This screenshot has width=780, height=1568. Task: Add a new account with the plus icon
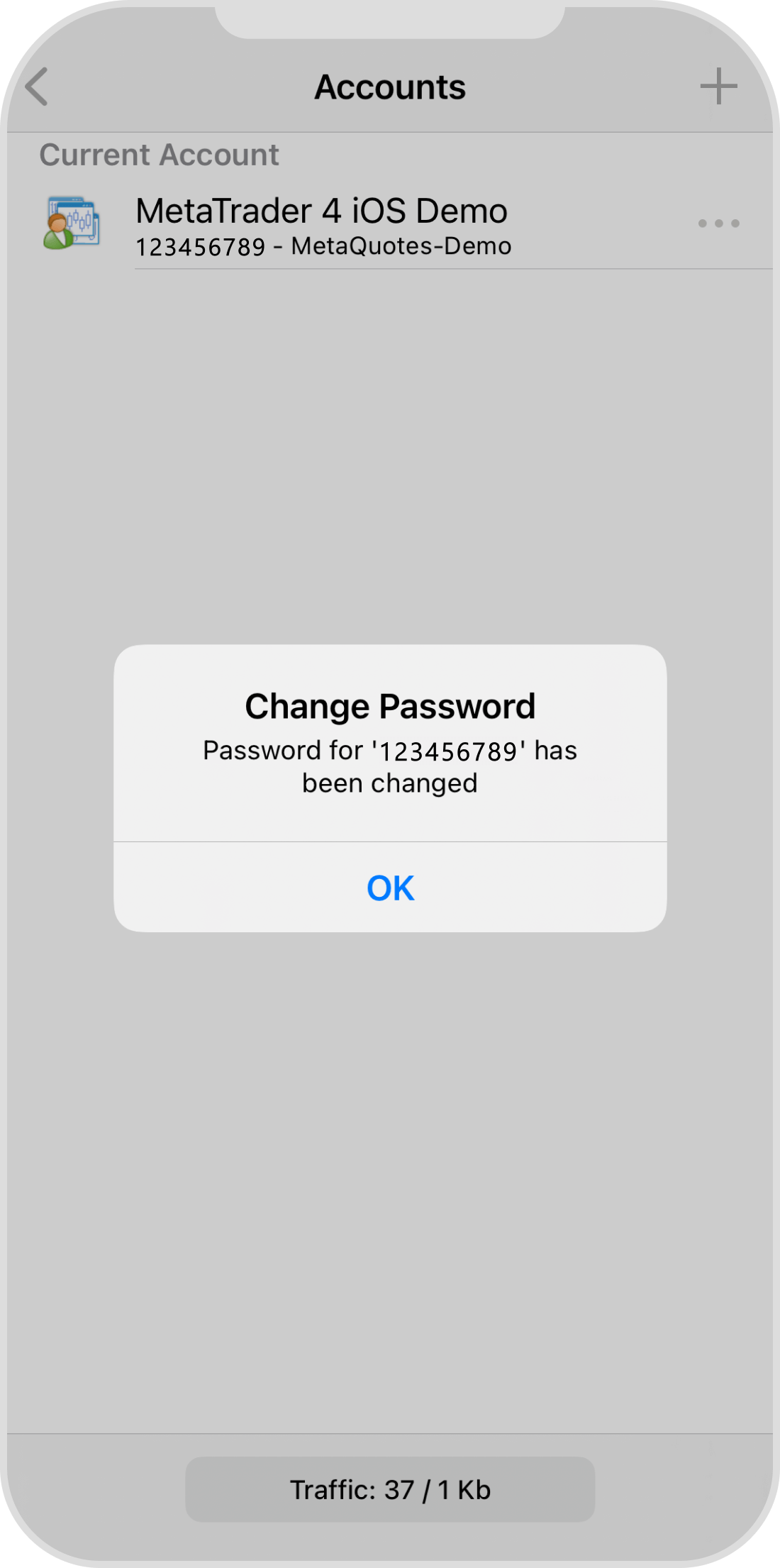tap(718, 87)
